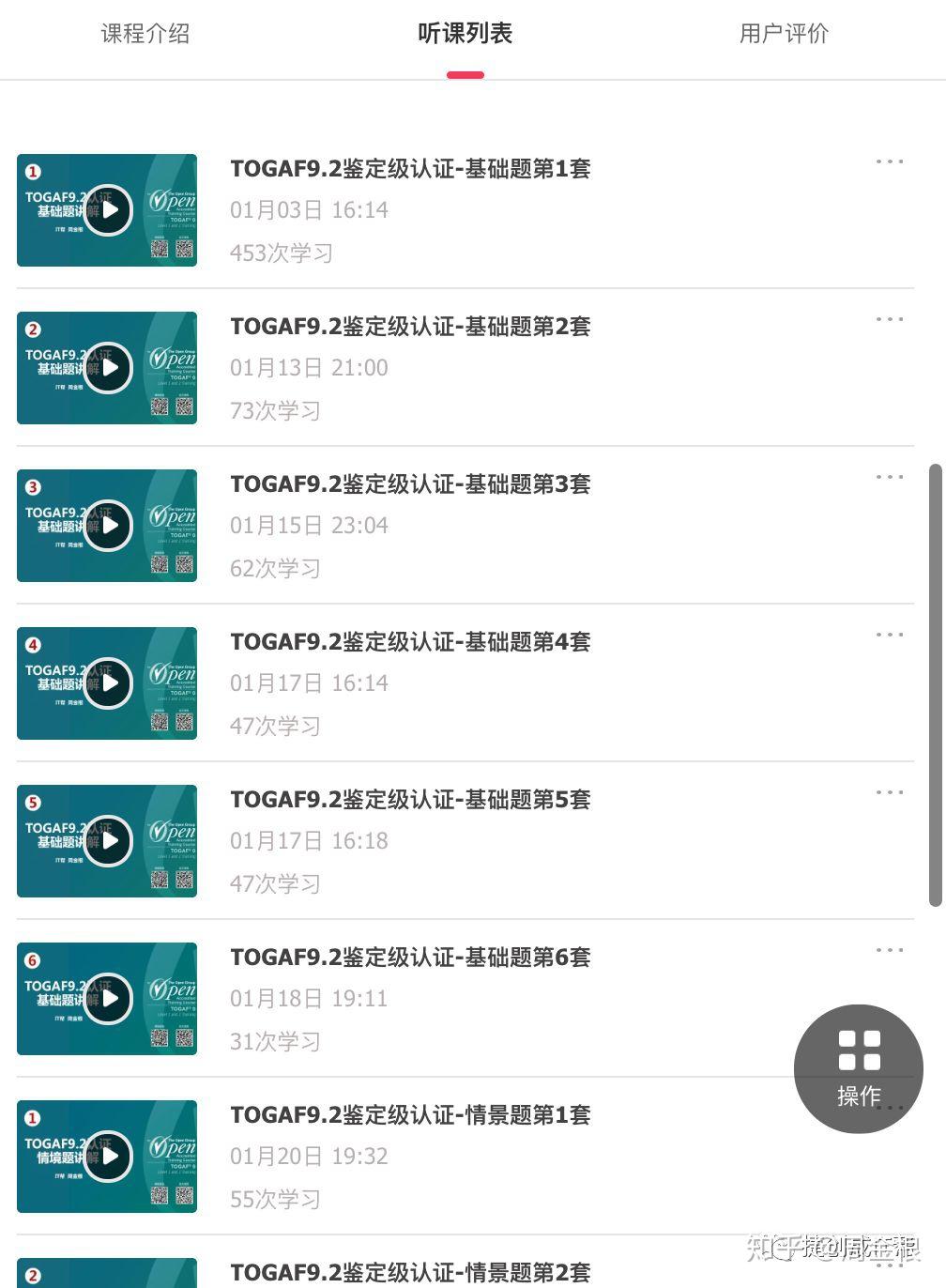Play the 基础题第6套 video thumbnail

click(108, 999)
